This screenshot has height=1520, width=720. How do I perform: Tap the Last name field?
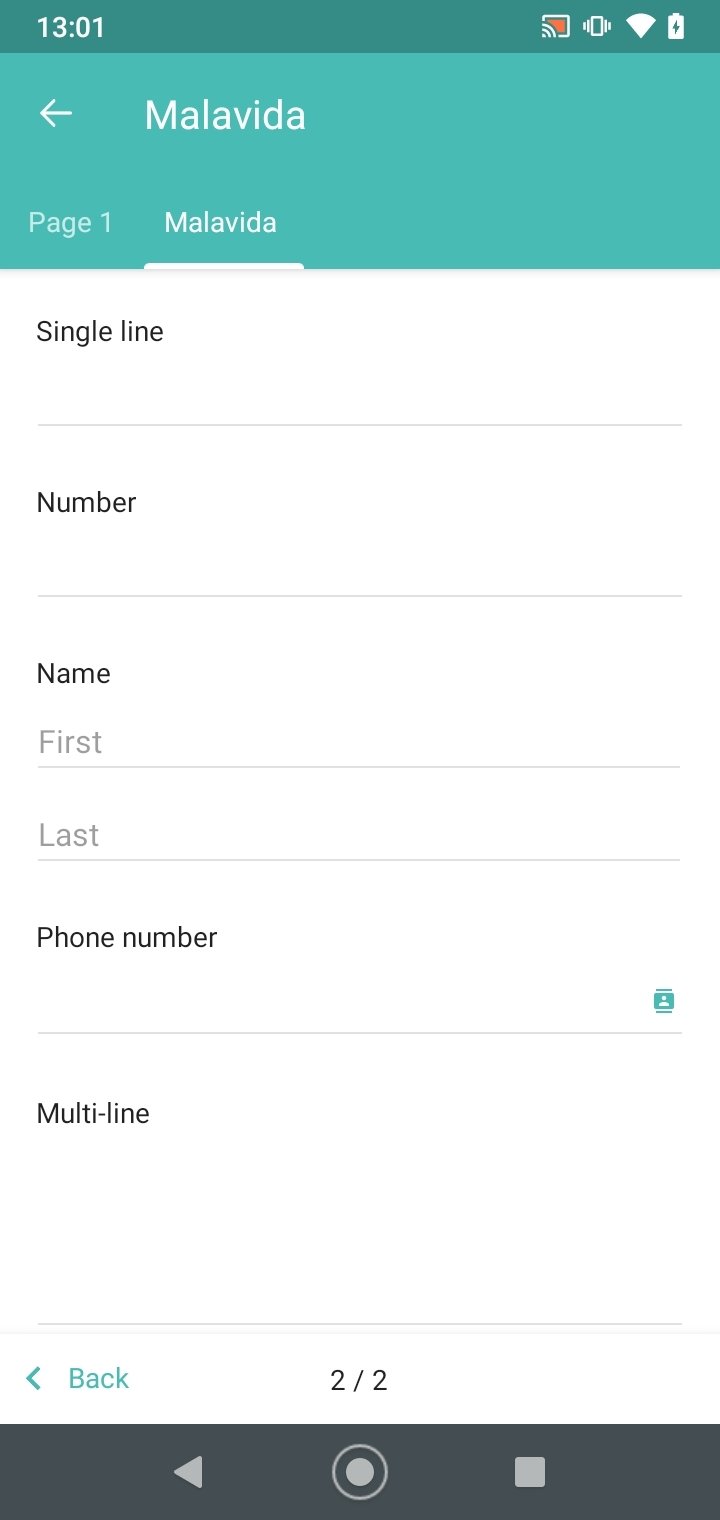click(x=359, y=835)
